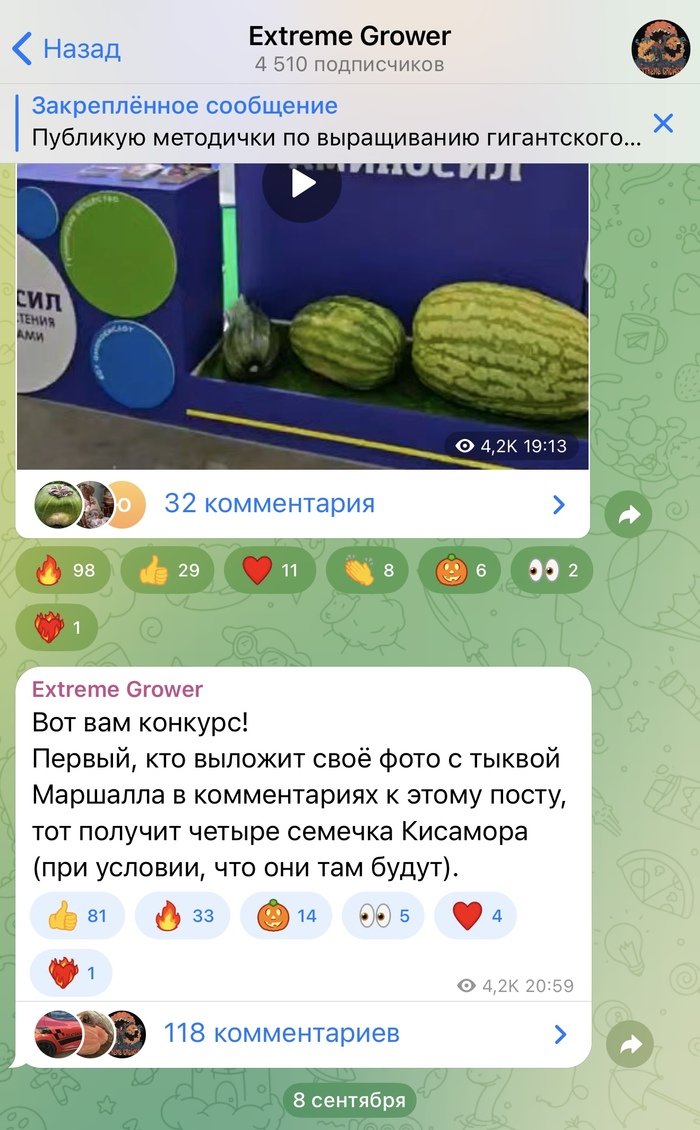Viewport: 700px width, 1130px height.
Task: Share the video post
Action: pos(629,515)
